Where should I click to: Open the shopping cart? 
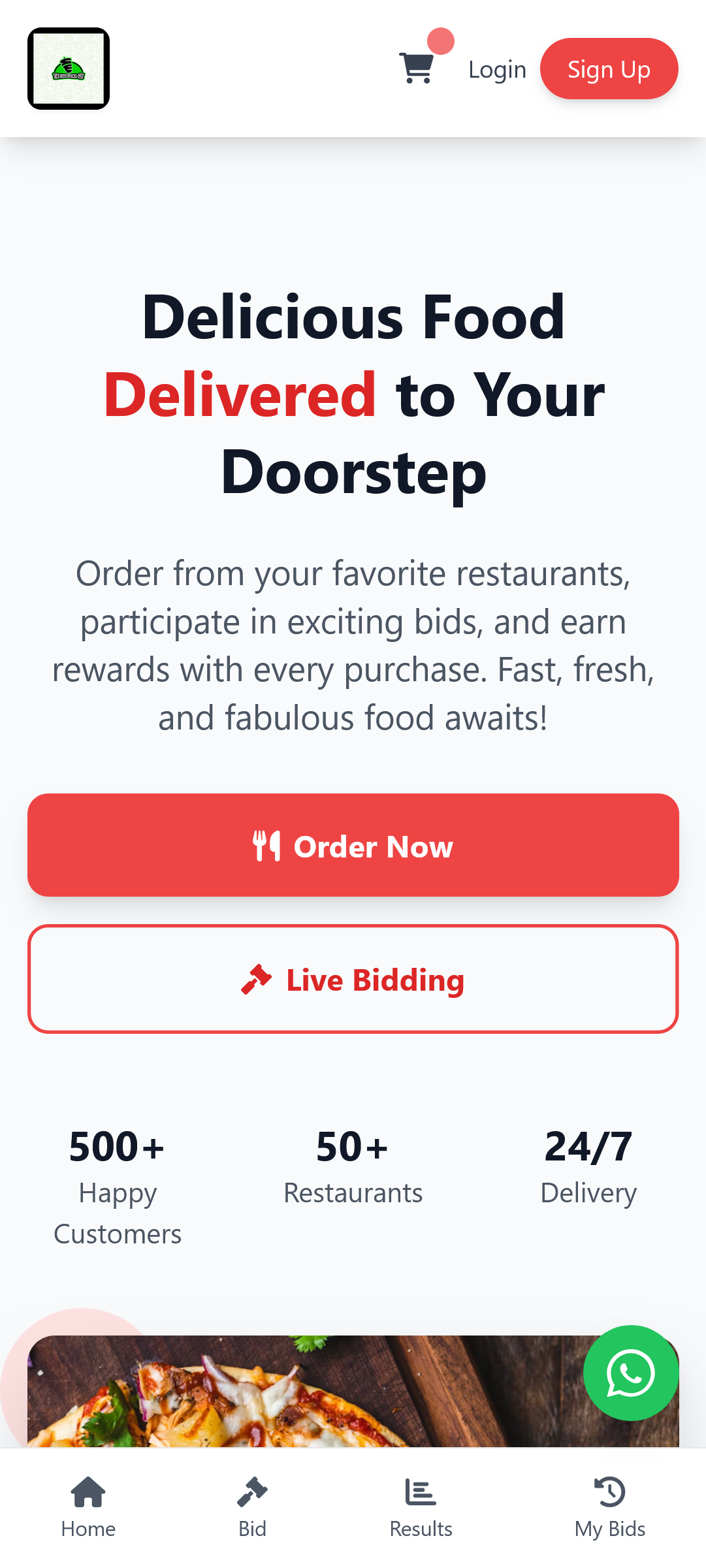(x=417, y=68)
